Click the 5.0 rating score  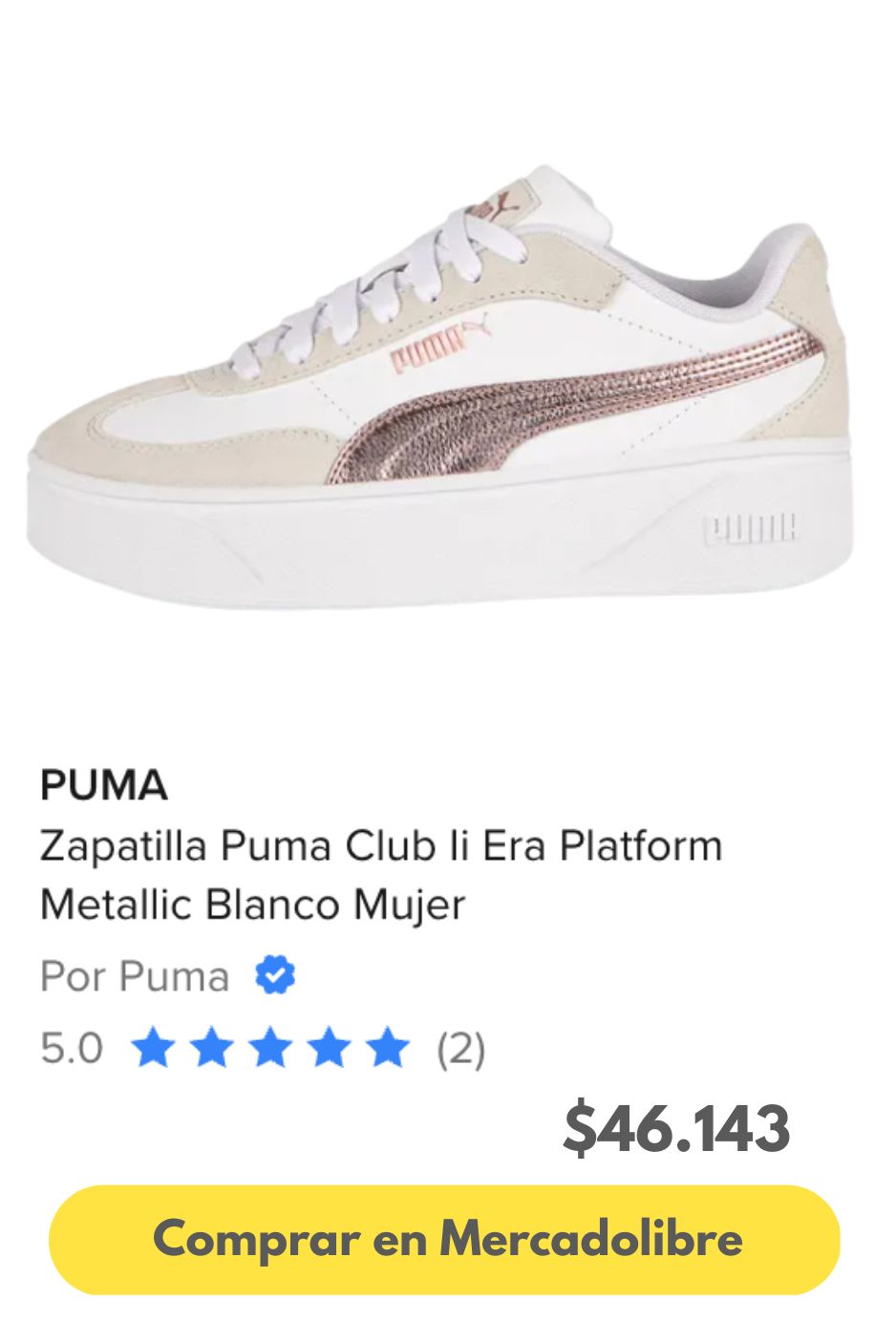(x=72, y=1047)
